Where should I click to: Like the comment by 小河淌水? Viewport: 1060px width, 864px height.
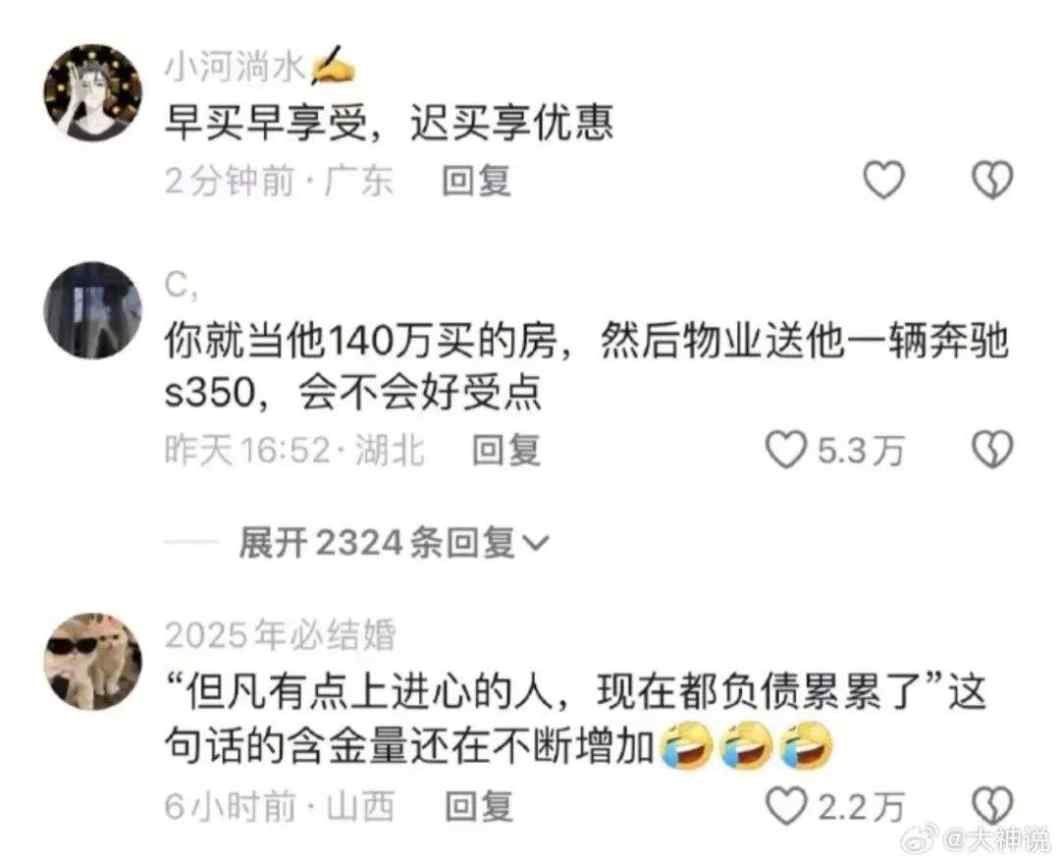(x=883, y=180)
